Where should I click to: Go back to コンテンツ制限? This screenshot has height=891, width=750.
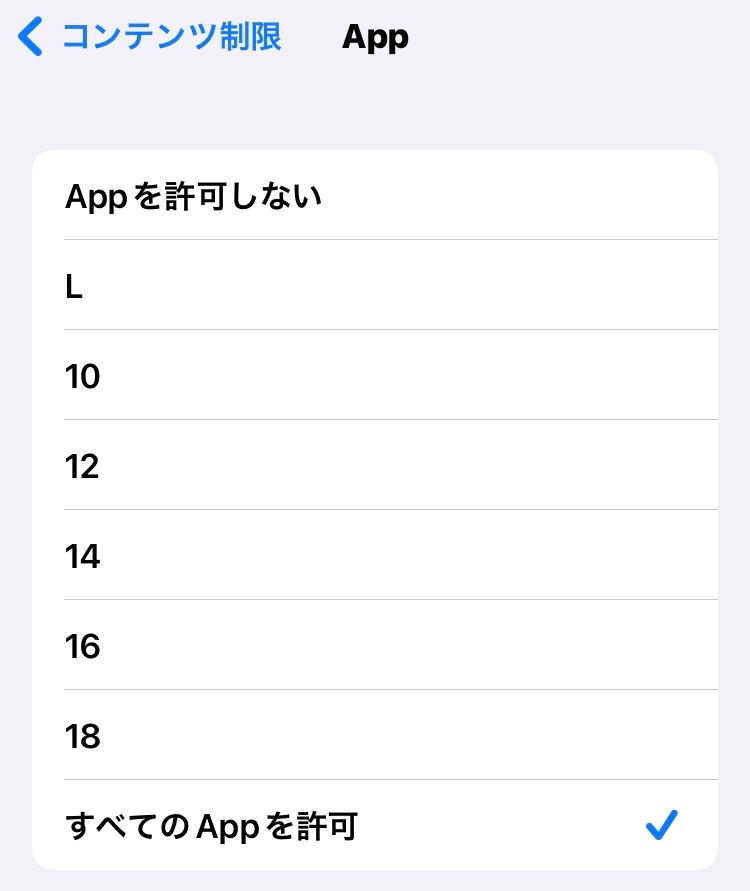click(150, 37)
